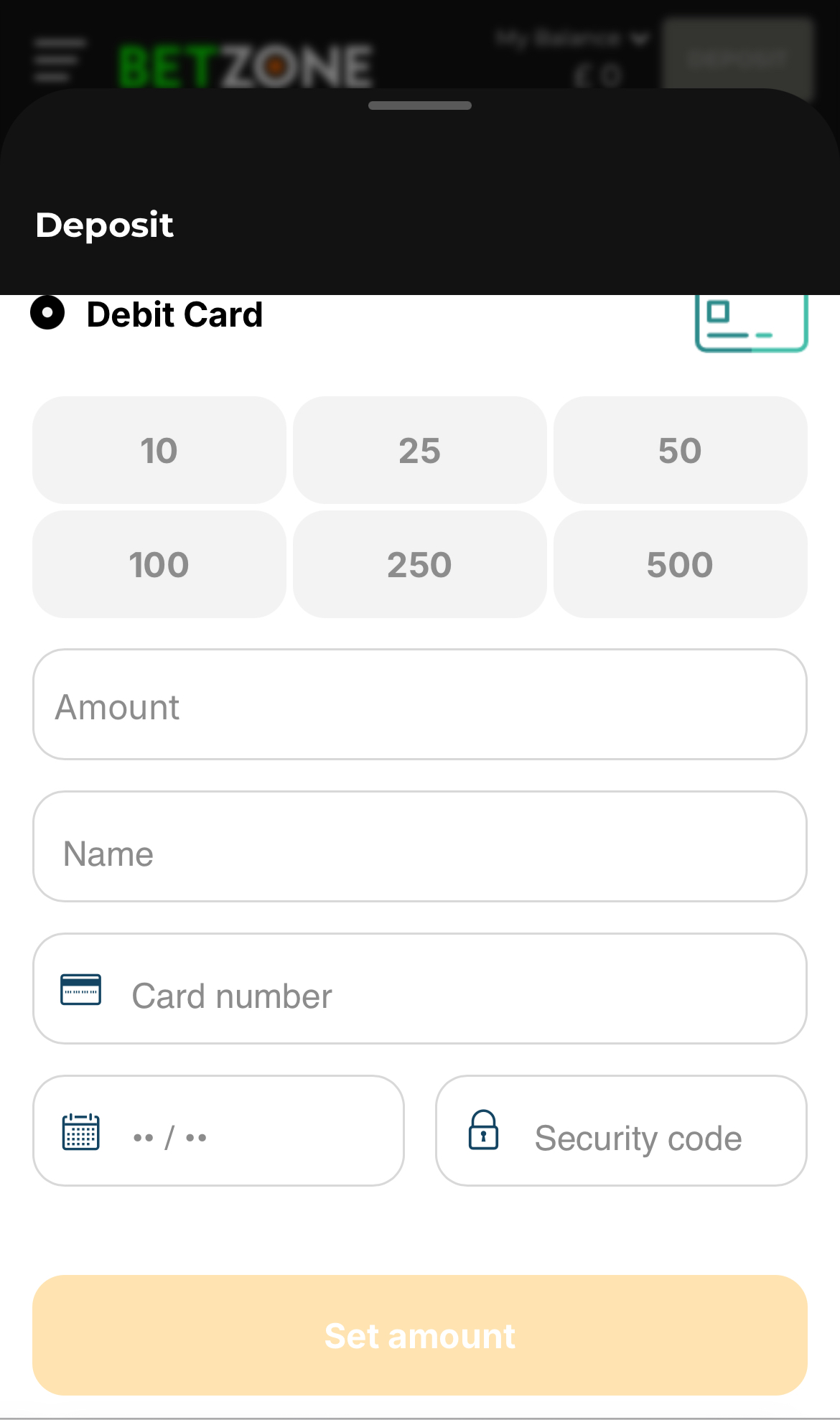Select the 500 quick amount option

[679, 564]
